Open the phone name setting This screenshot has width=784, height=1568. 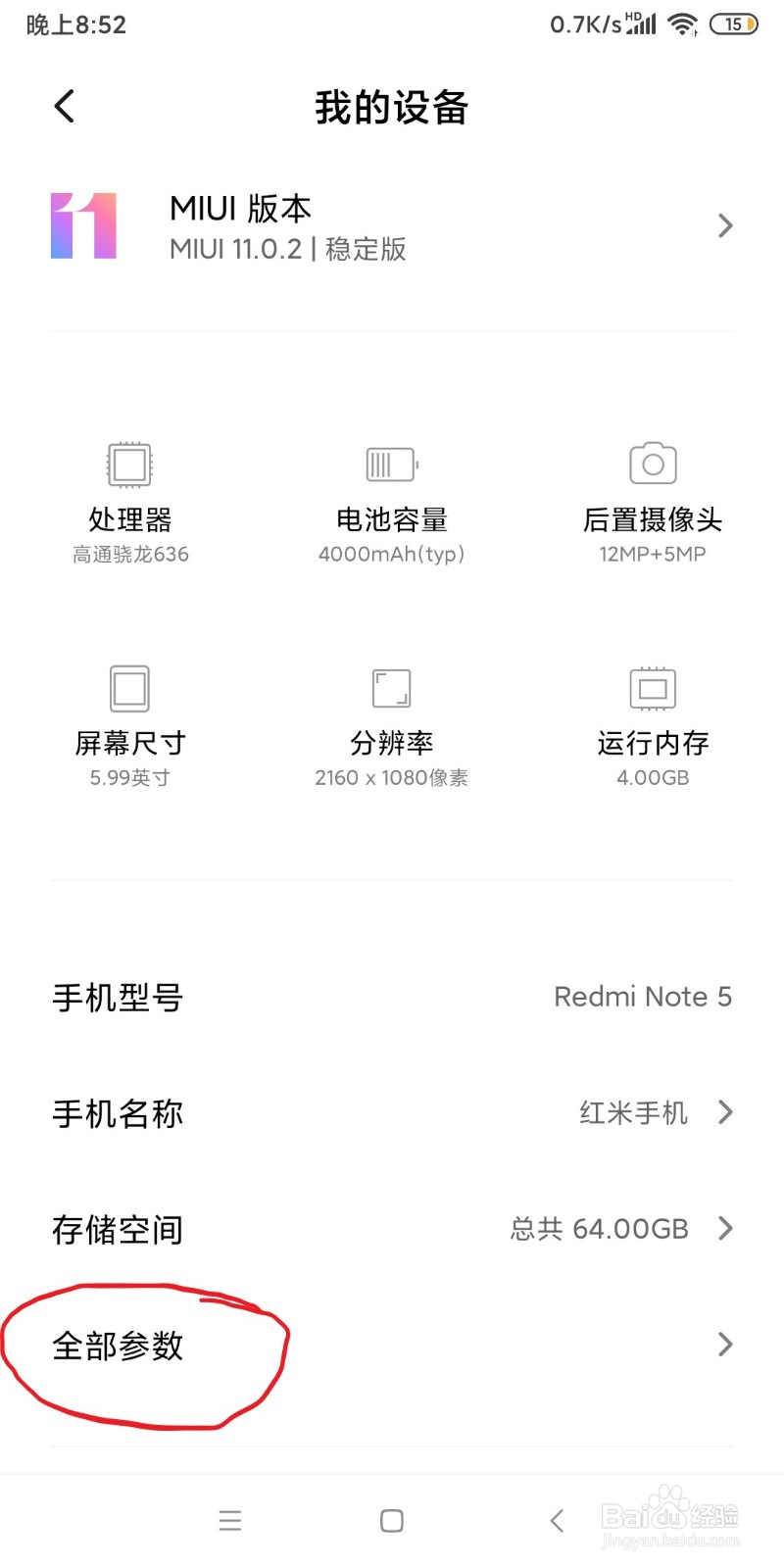392,1113
